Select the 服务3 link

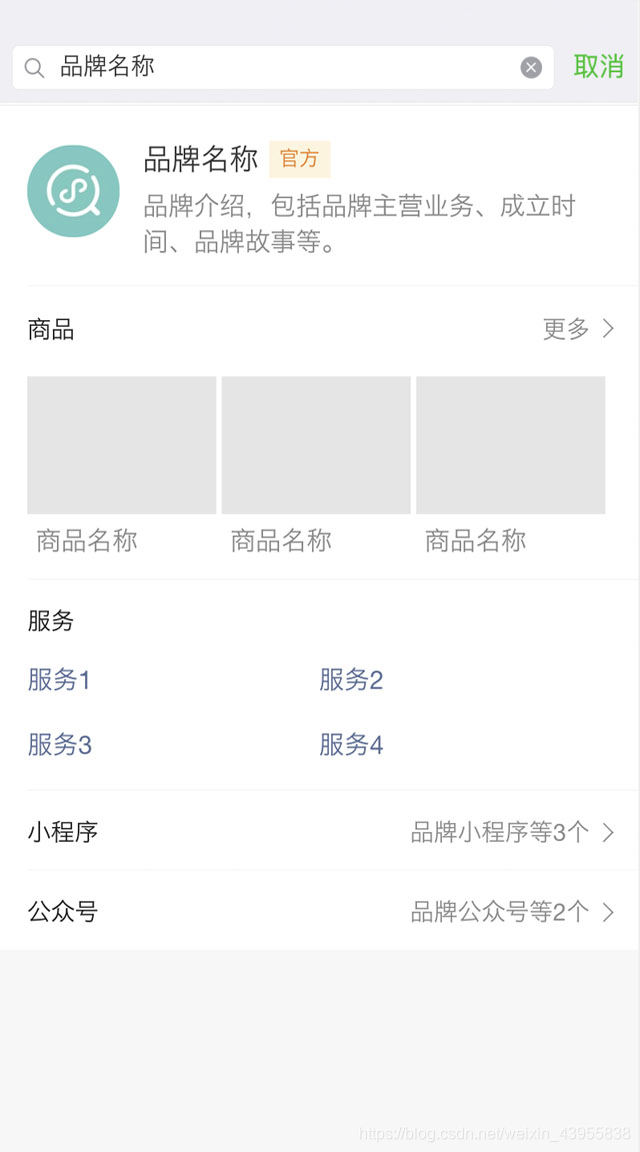pos(60,745)
